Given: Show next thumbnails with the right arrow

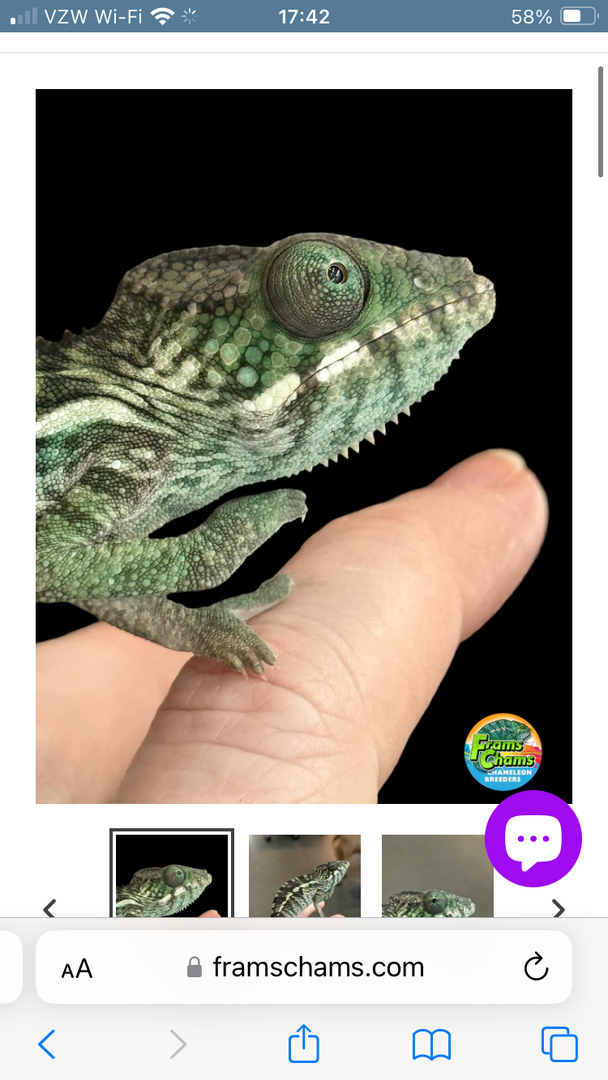Looking at the screenshot, I should point(558,907).
